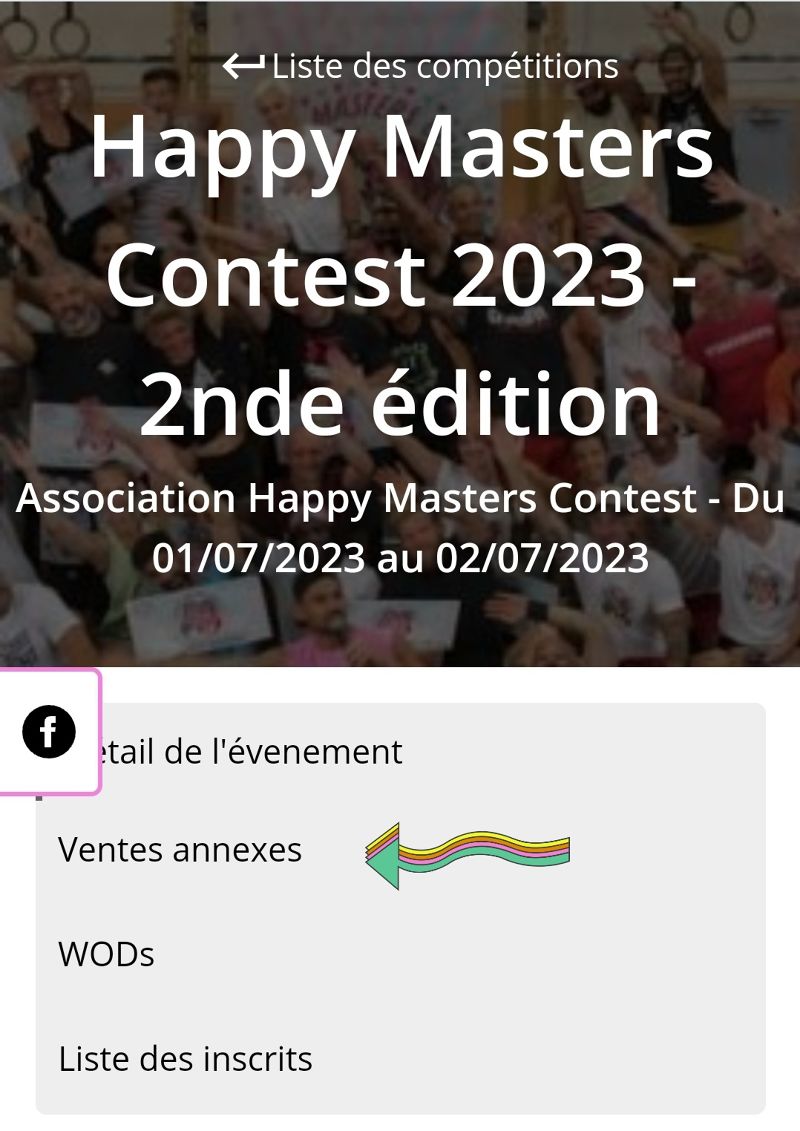Image resolution: width=800 pixels, height=1131 pixels.
Task: Select Ventes annexes
Action: tap(180, 850)
